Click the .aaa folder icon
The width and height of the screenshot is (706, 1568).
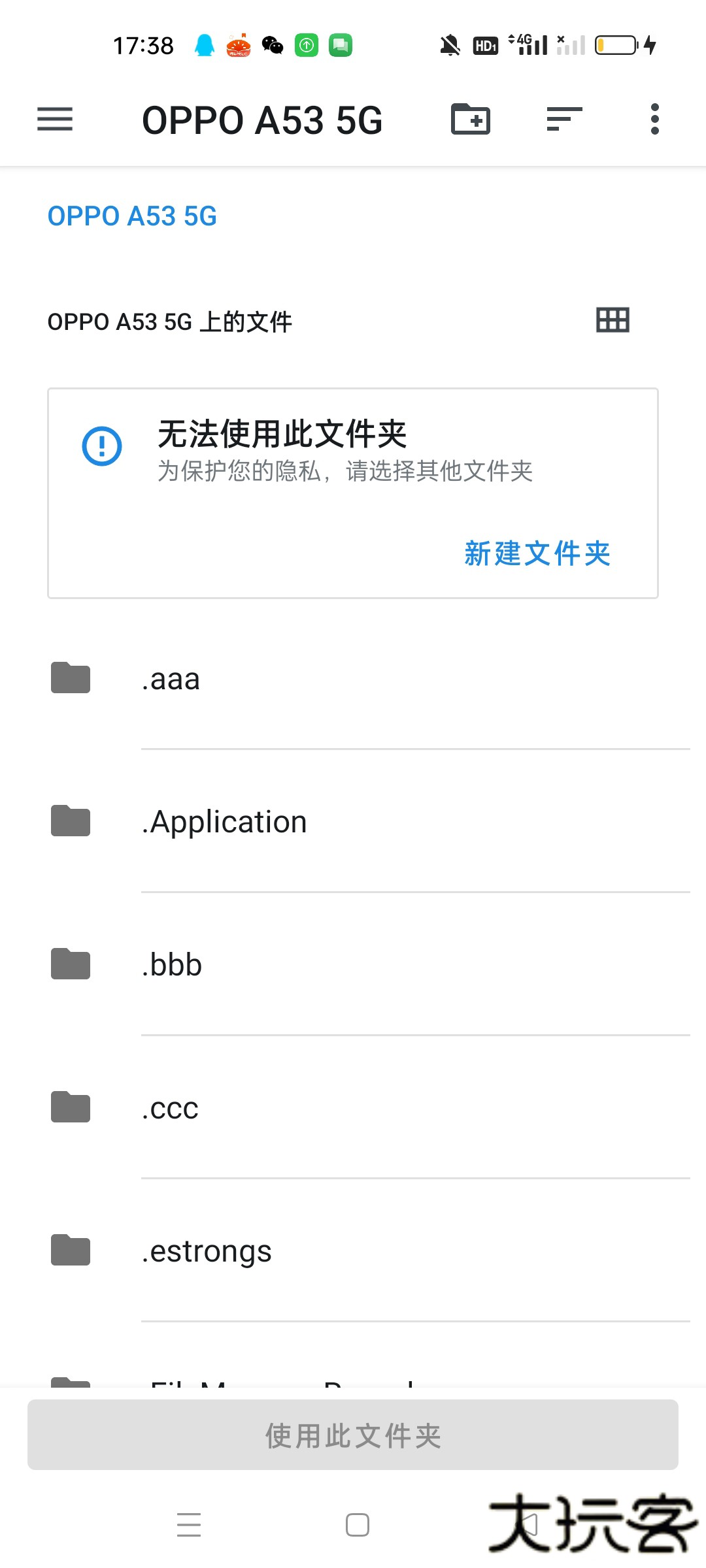[x=69, y=678]
